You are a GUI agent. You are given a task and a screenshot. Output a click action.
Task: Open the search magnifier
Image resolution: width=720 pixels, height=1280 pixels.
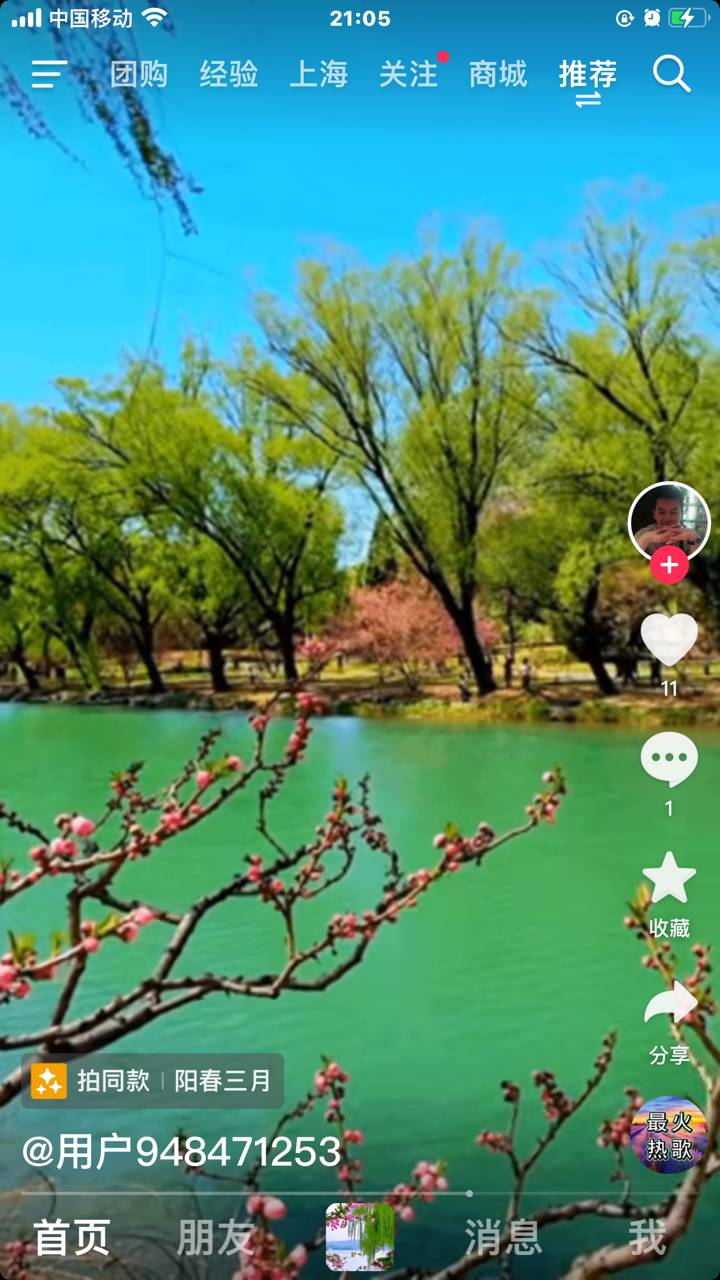coord(671,74)
